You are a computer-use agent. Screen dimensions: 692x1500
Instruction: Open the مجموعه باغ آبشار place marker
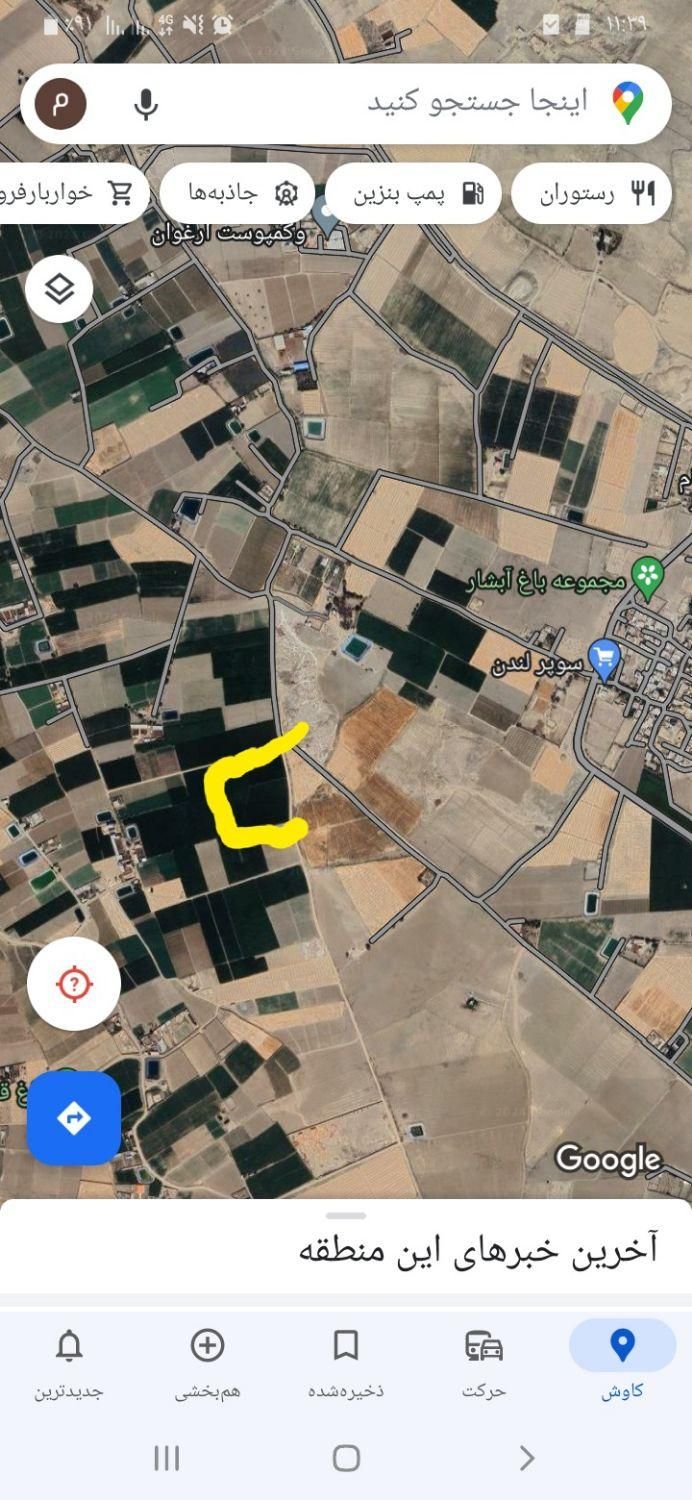[x=649, y=577]
